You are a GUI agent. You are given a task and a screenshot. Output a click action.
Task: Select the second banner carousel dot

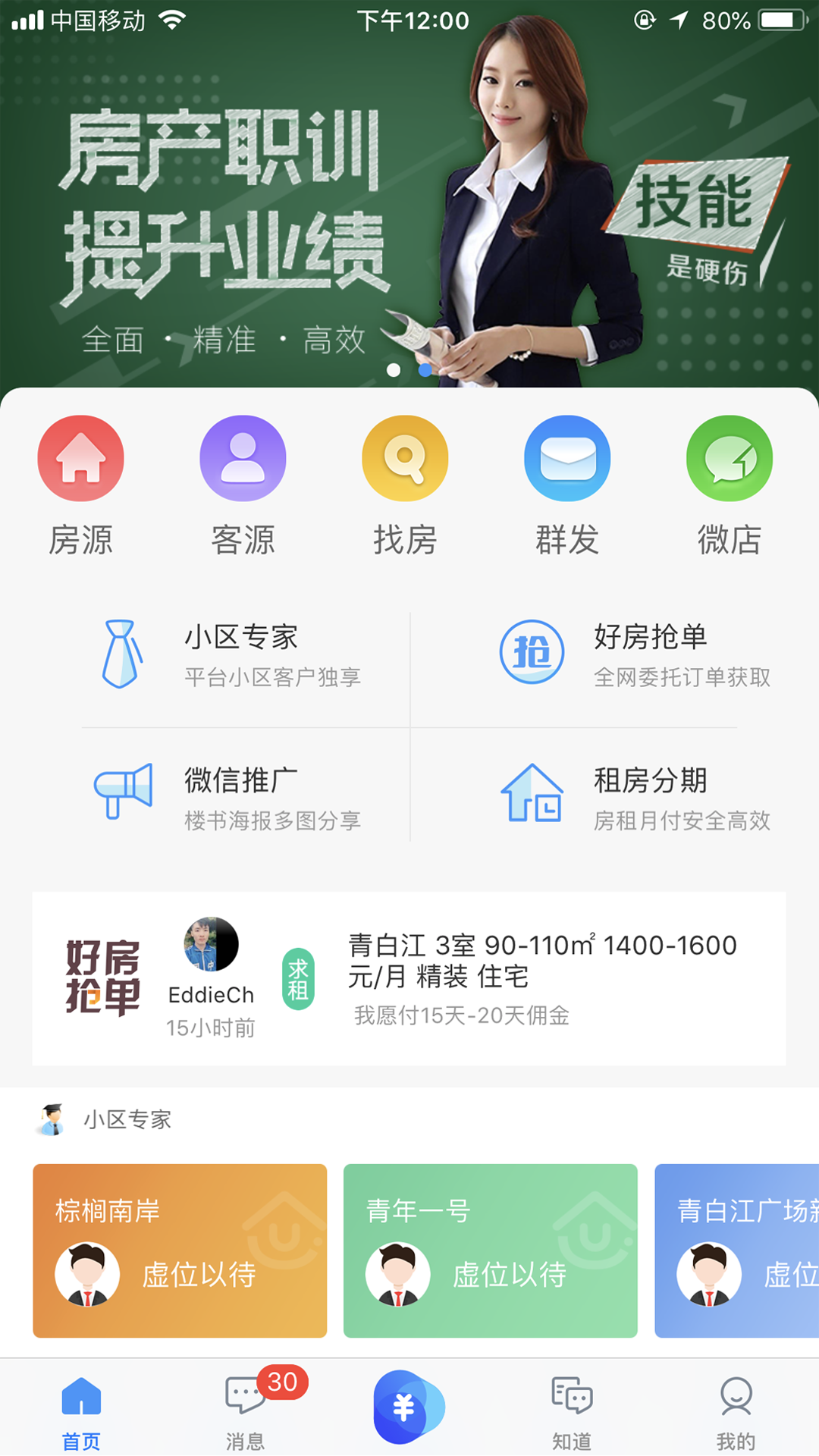425,369
